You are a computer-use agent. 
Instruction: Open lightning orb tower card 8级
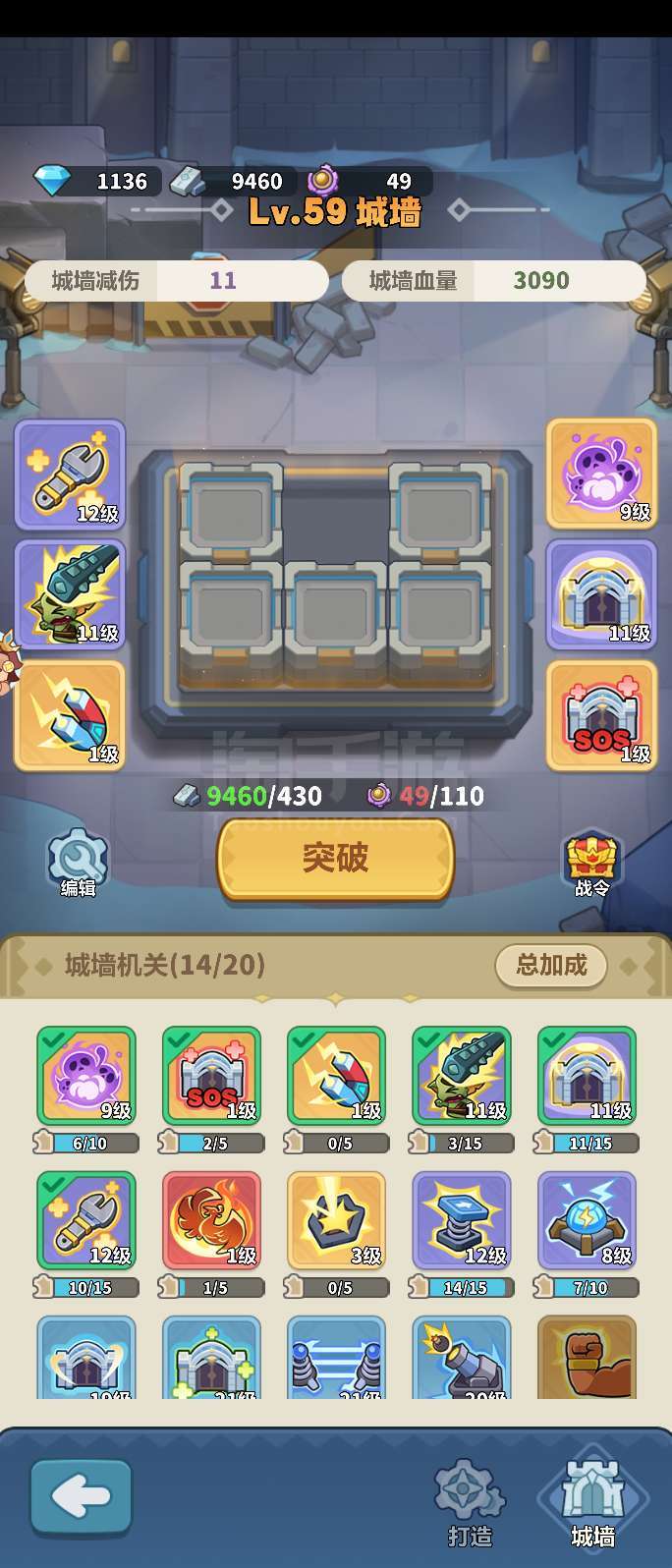click(x=587, y=1220)
